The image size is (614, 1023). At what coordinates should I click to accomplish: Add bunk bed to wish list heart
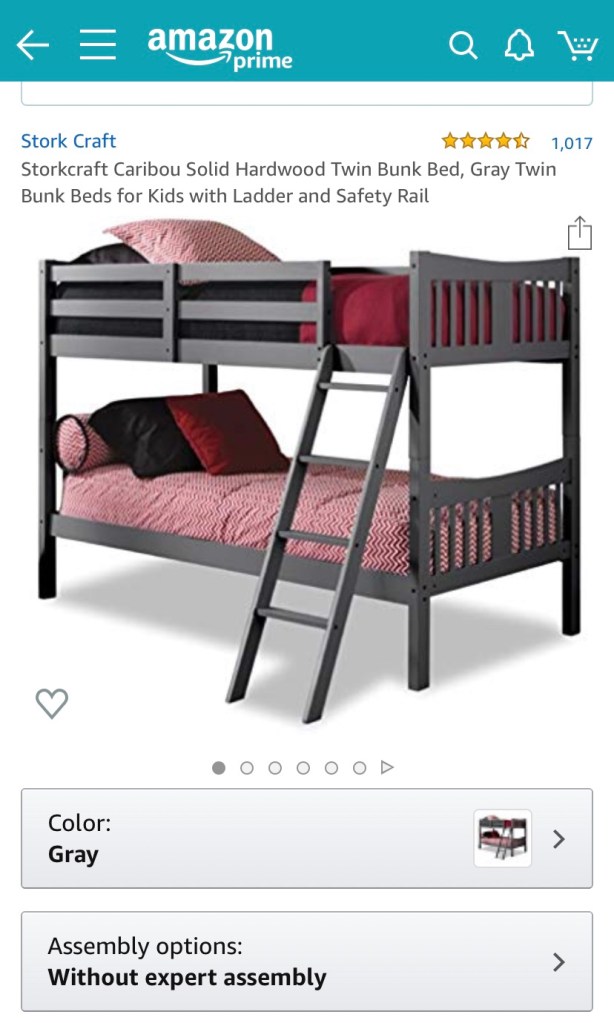52,703
